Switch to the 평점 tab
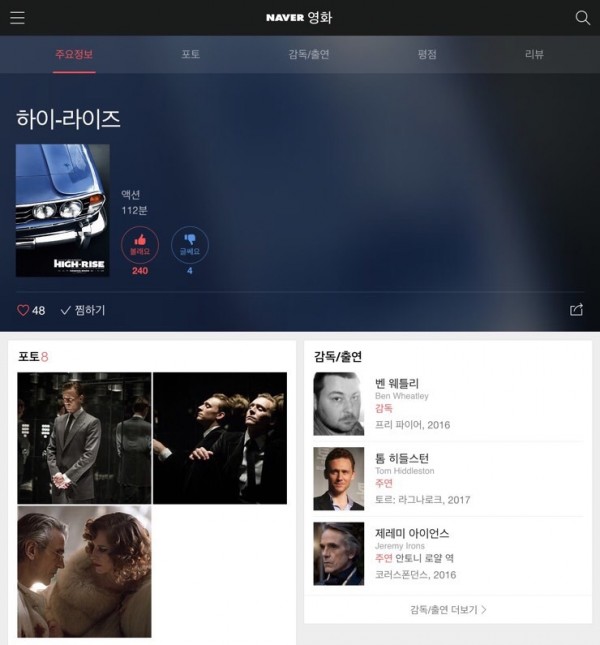This screenshot has height=645, width=600. point(426,54)
